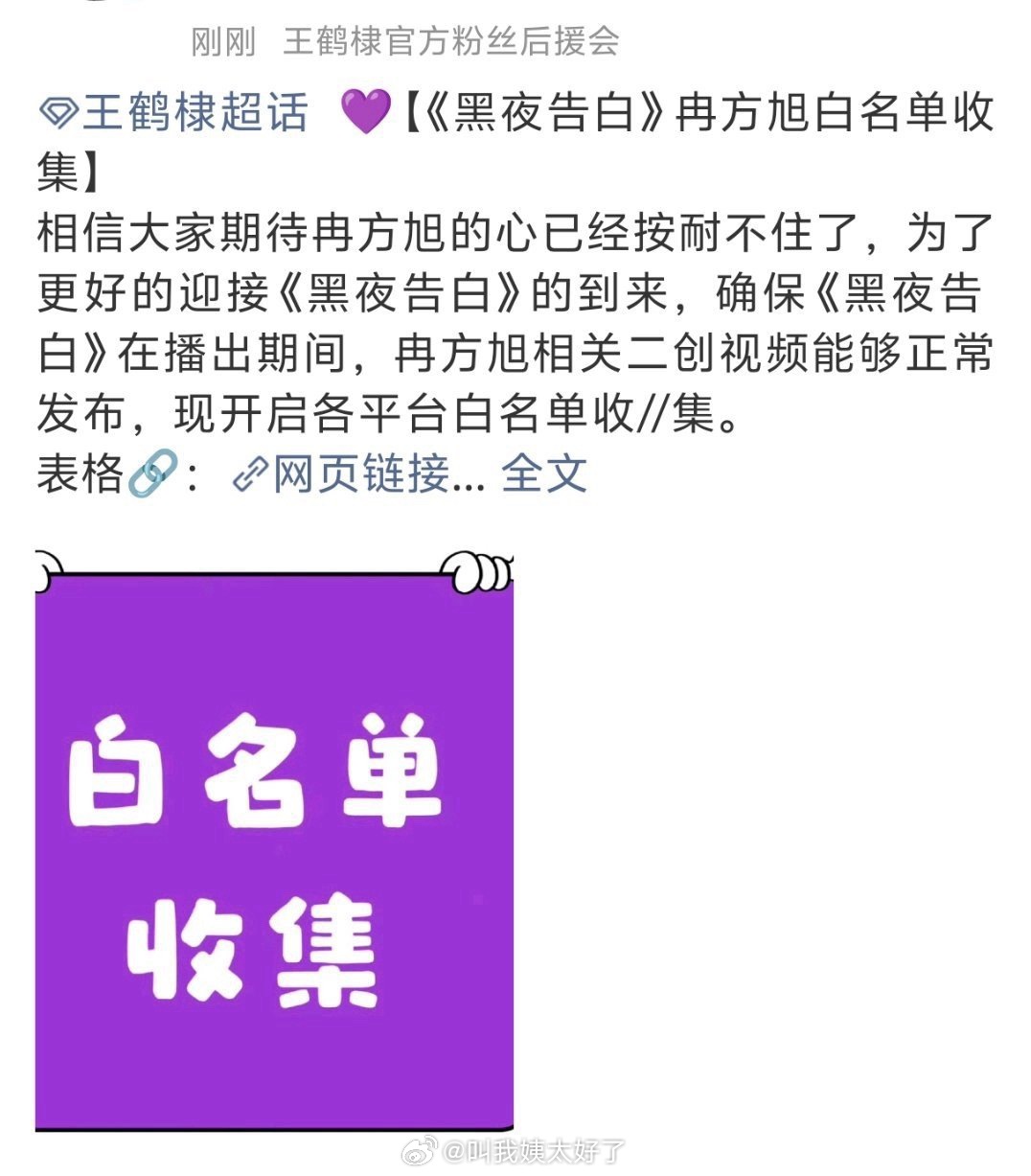Click the chain link icon before 网页链接
Viewport: 1031px width, 1176px height.
[x=249, y=470]
